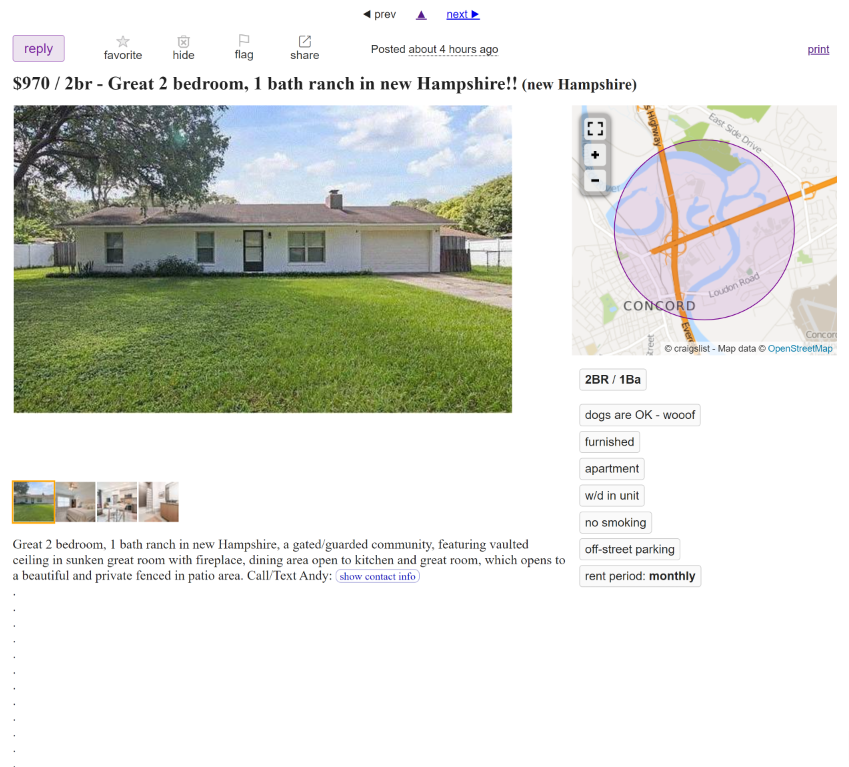The image size is (849, 767).
Task: Favorite this listing with the star
Action: tap(123, 48)
